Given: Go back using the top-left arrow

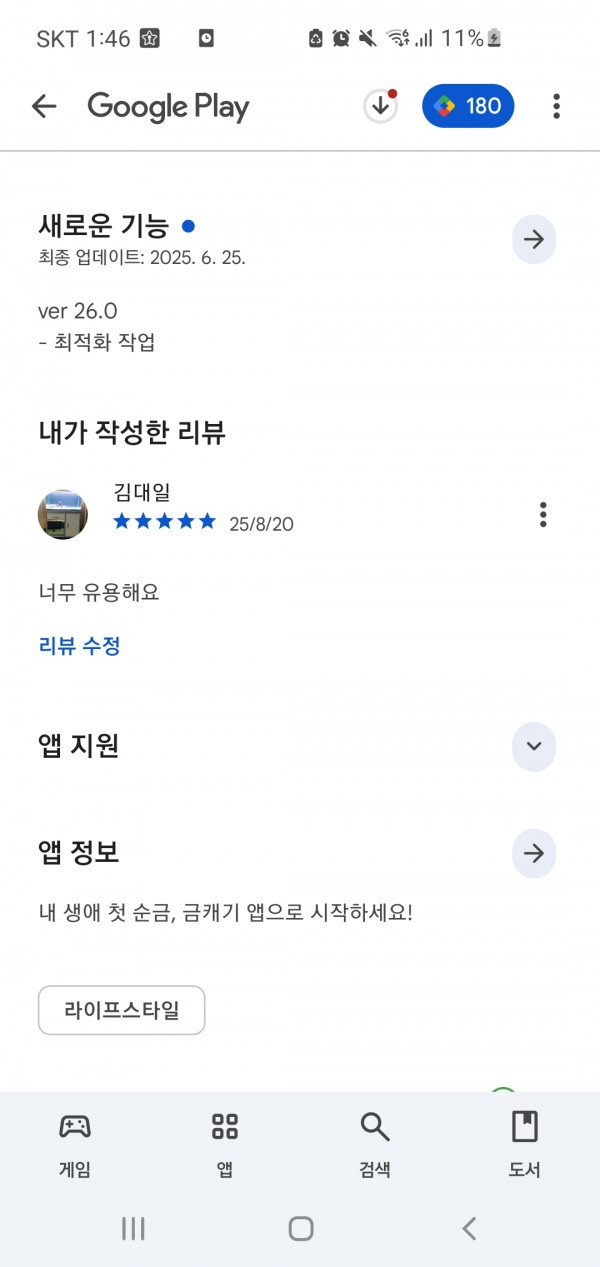Looking at the screenshot, I should (x=44, y=106).
